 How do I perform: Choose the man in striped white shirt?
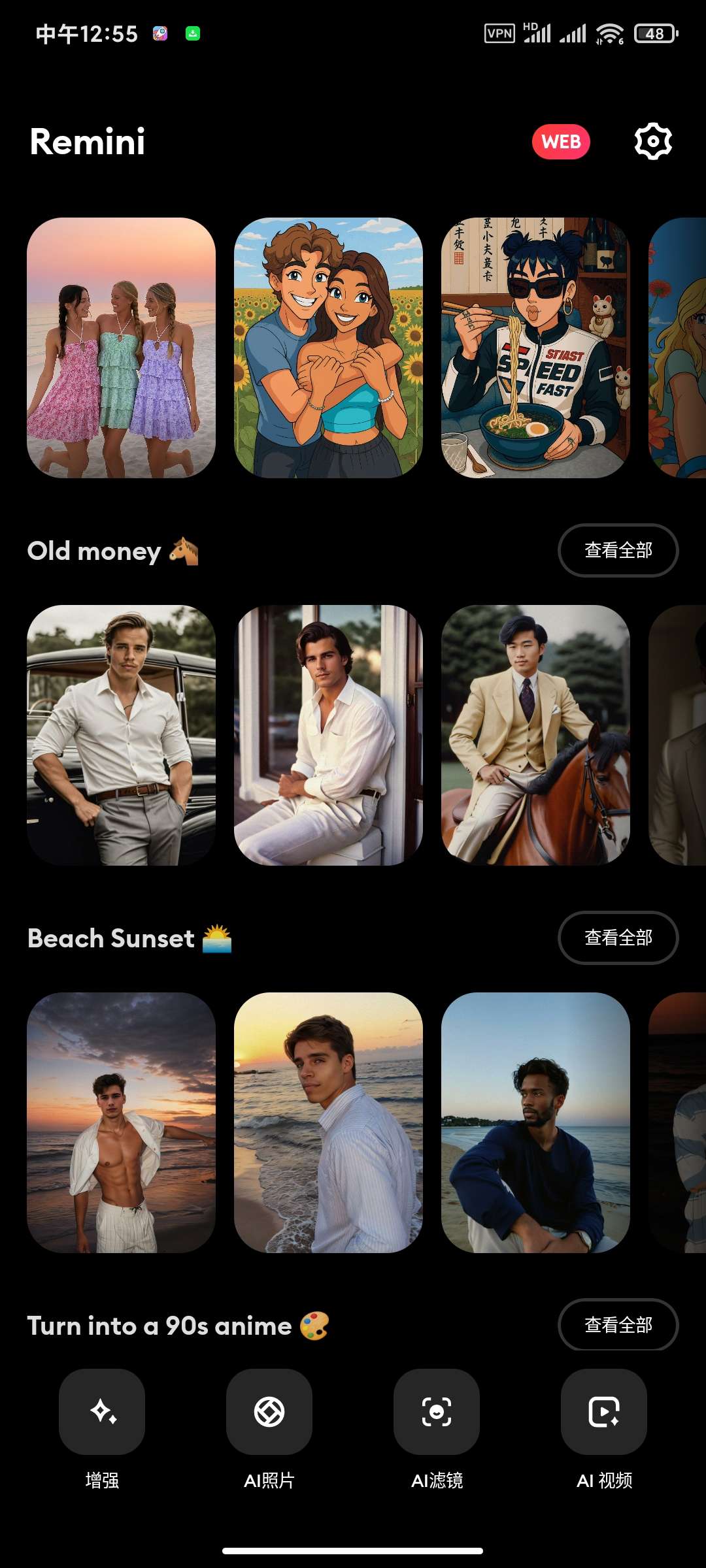point(328,1122)
